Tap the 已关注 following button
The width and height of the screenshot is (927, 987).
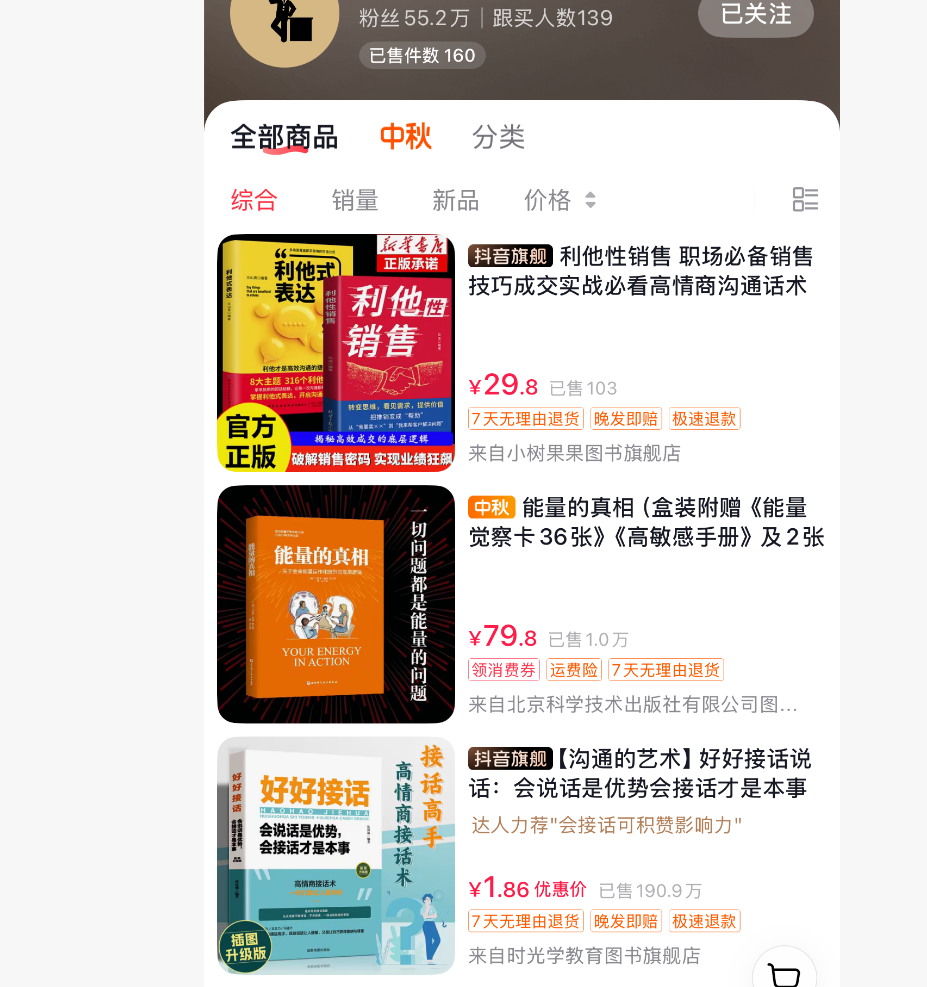755,14
